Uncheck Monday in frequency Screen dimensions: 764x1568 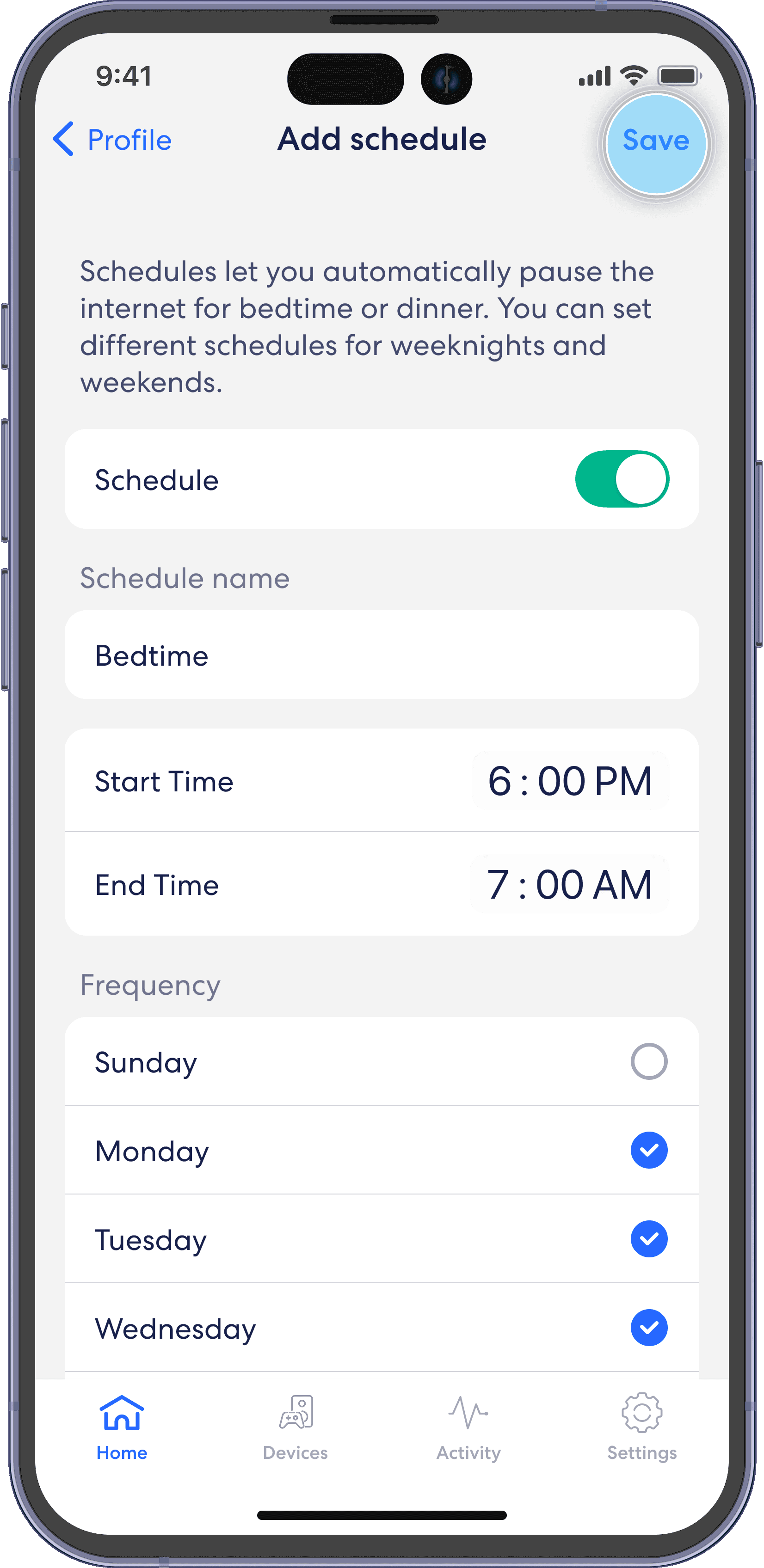pos(649,1151)
